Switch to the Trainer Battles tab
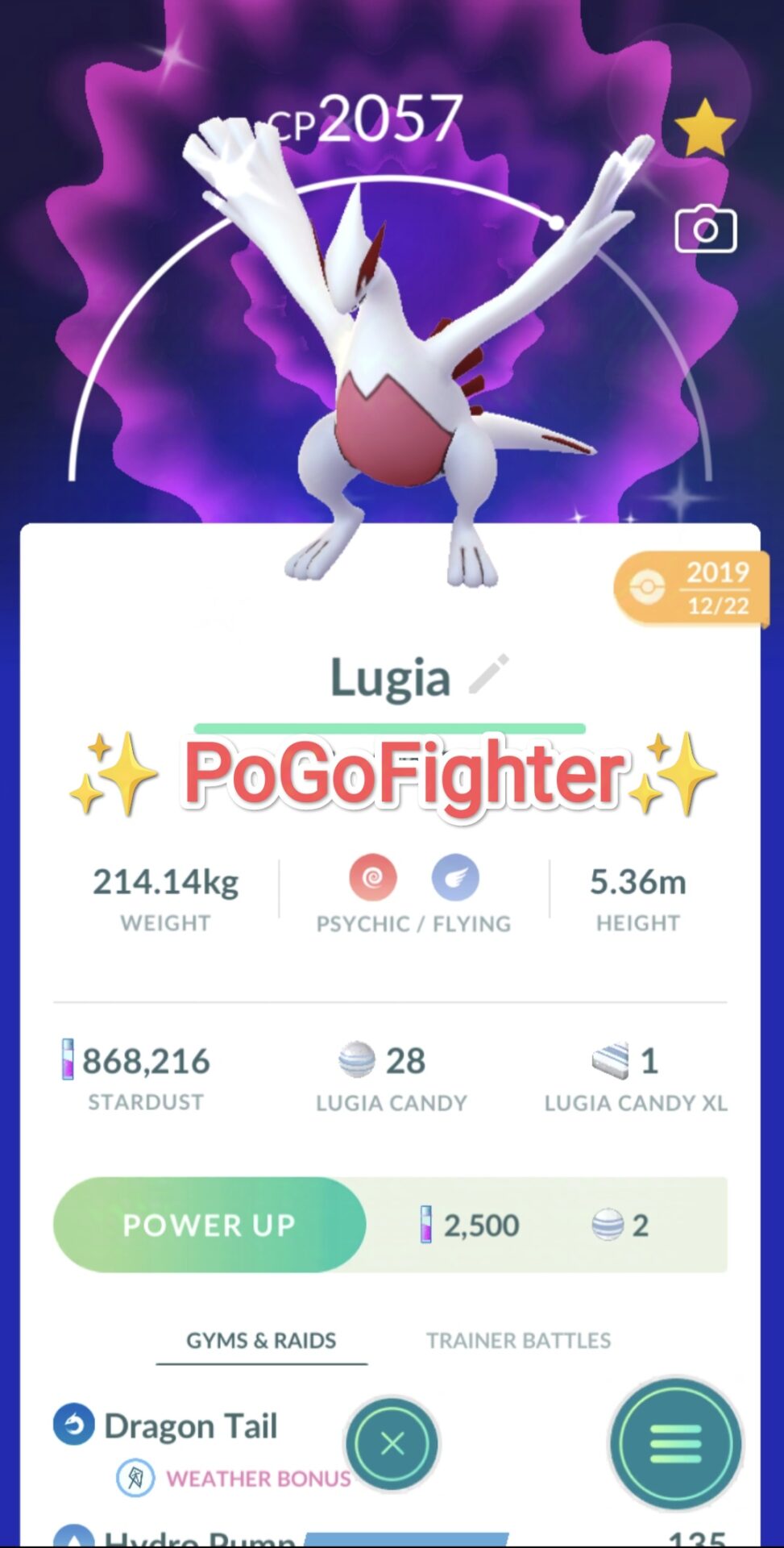This screenshot has height=1548, width=784. click(518, 1340)
